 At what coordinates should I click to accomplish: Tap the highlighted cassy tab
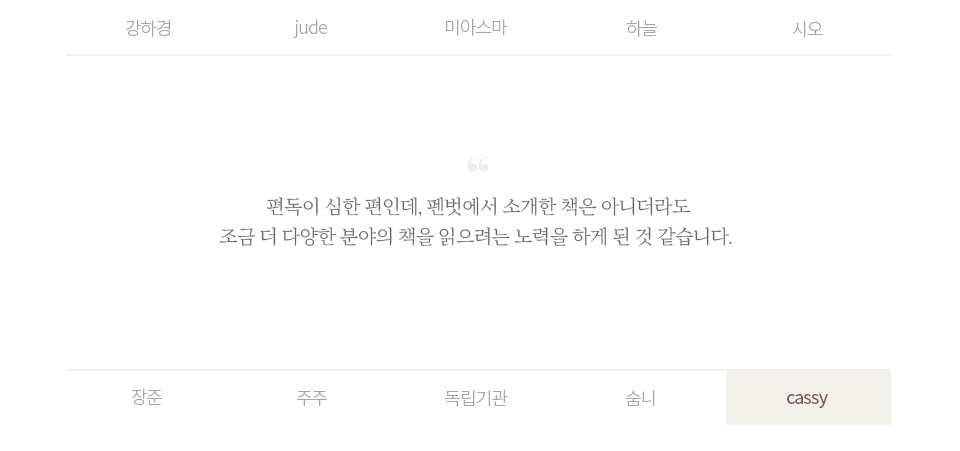click(x=807, y=397)
